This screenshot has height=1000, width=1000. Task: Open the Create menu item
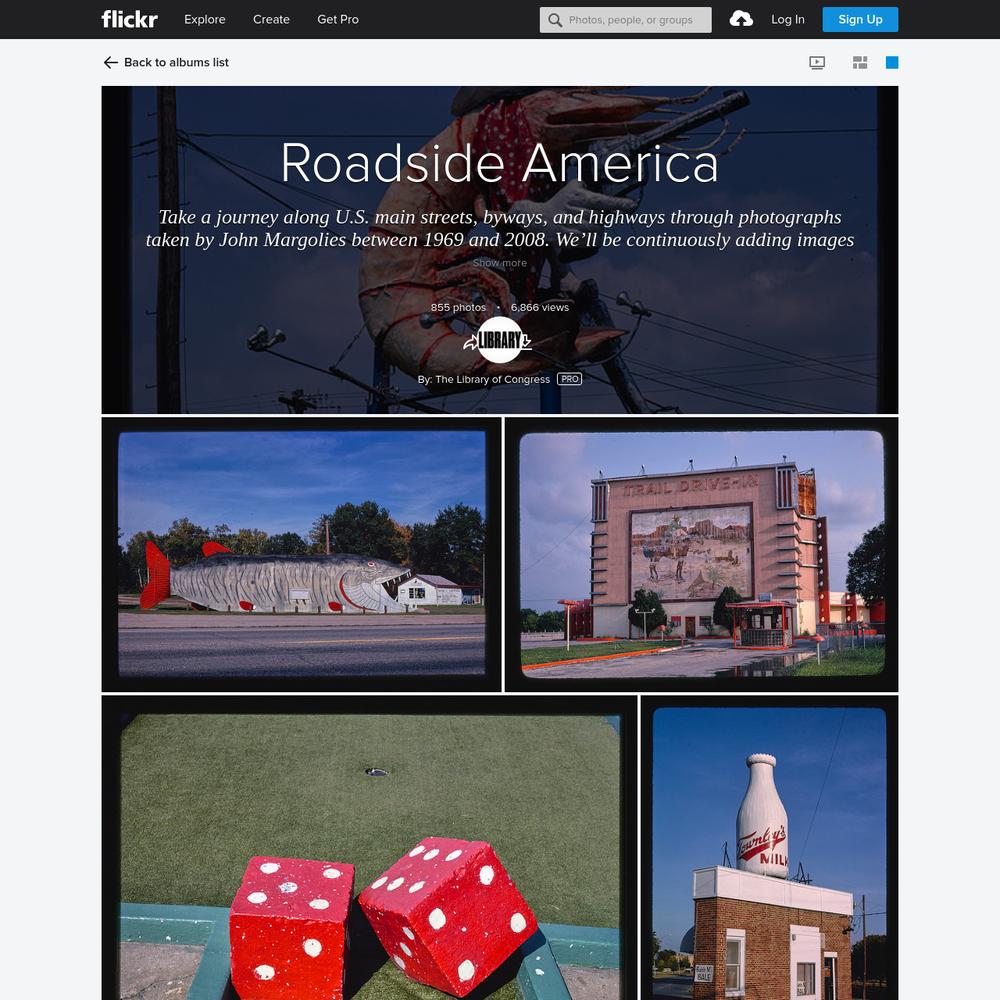pos(271,19)
